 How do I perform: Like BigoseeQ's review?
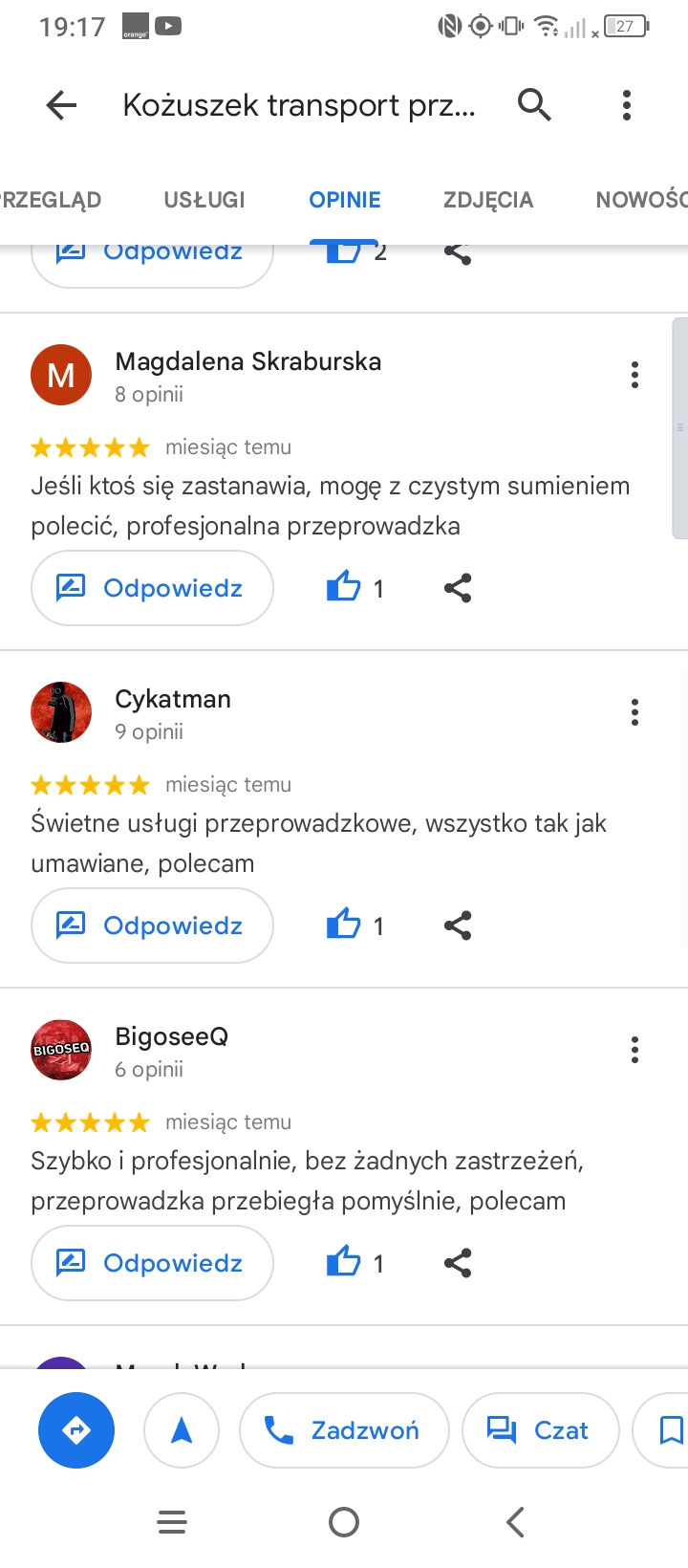344,1262
